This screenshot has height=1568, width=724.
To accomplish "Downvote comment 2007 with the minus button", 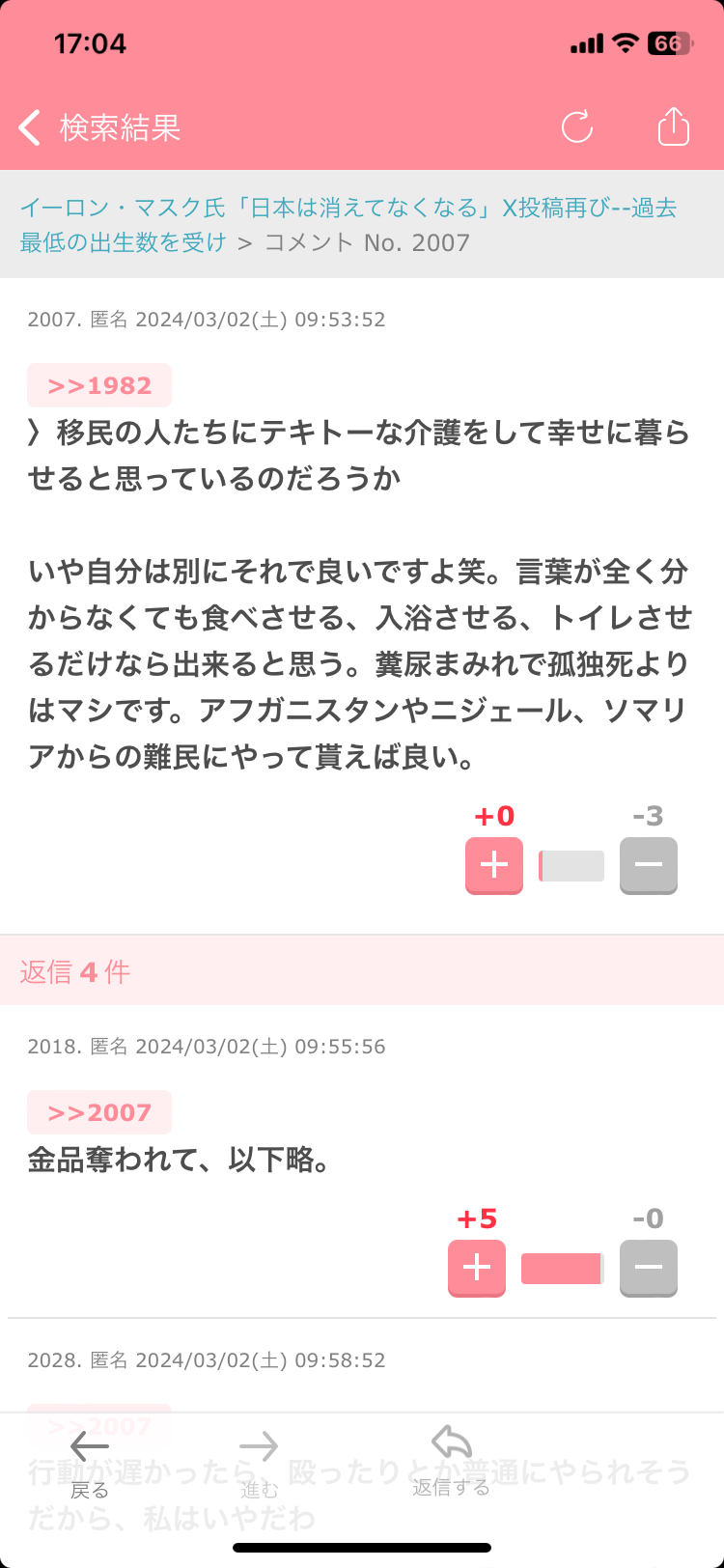I will (649, 865).
